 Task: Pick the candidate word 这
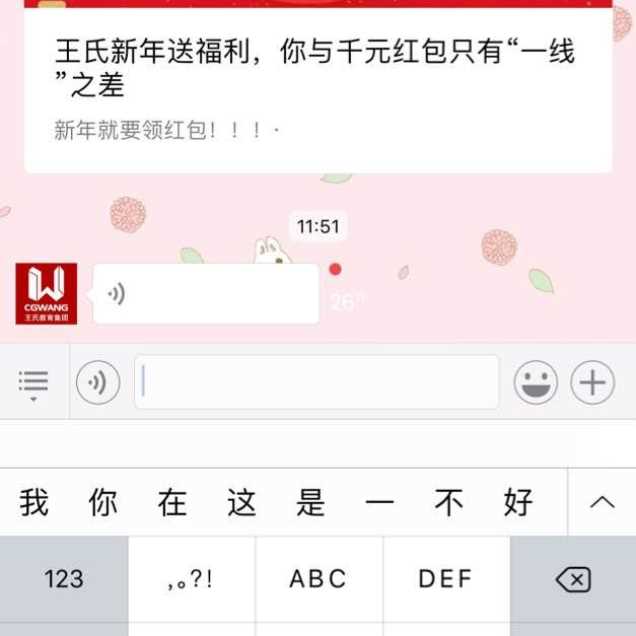241,502
